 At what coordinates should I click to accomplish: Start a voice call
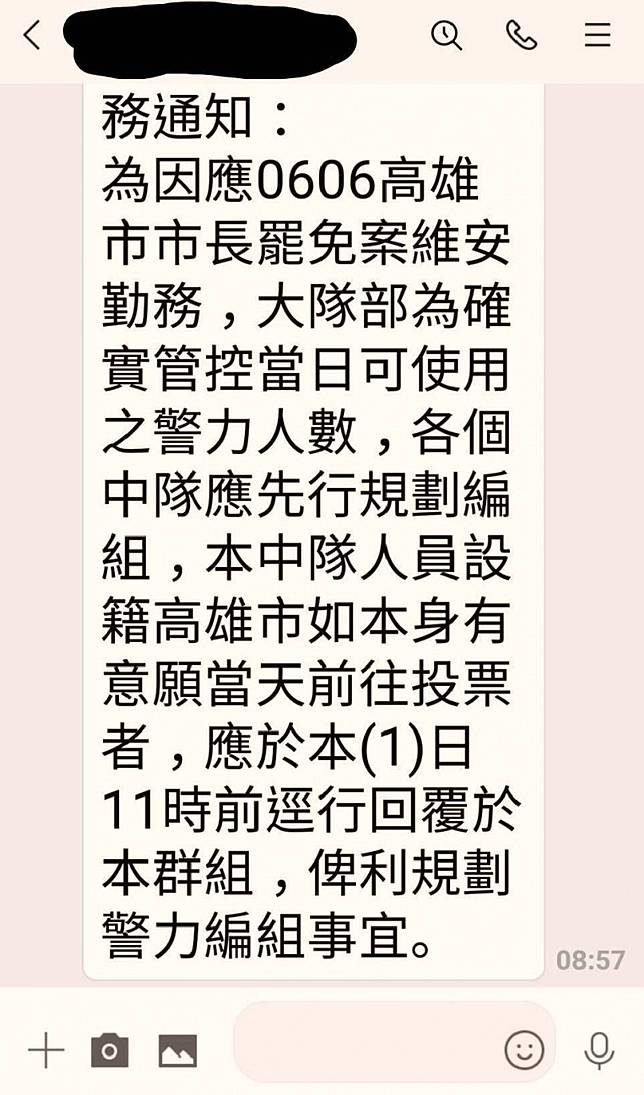521,36
